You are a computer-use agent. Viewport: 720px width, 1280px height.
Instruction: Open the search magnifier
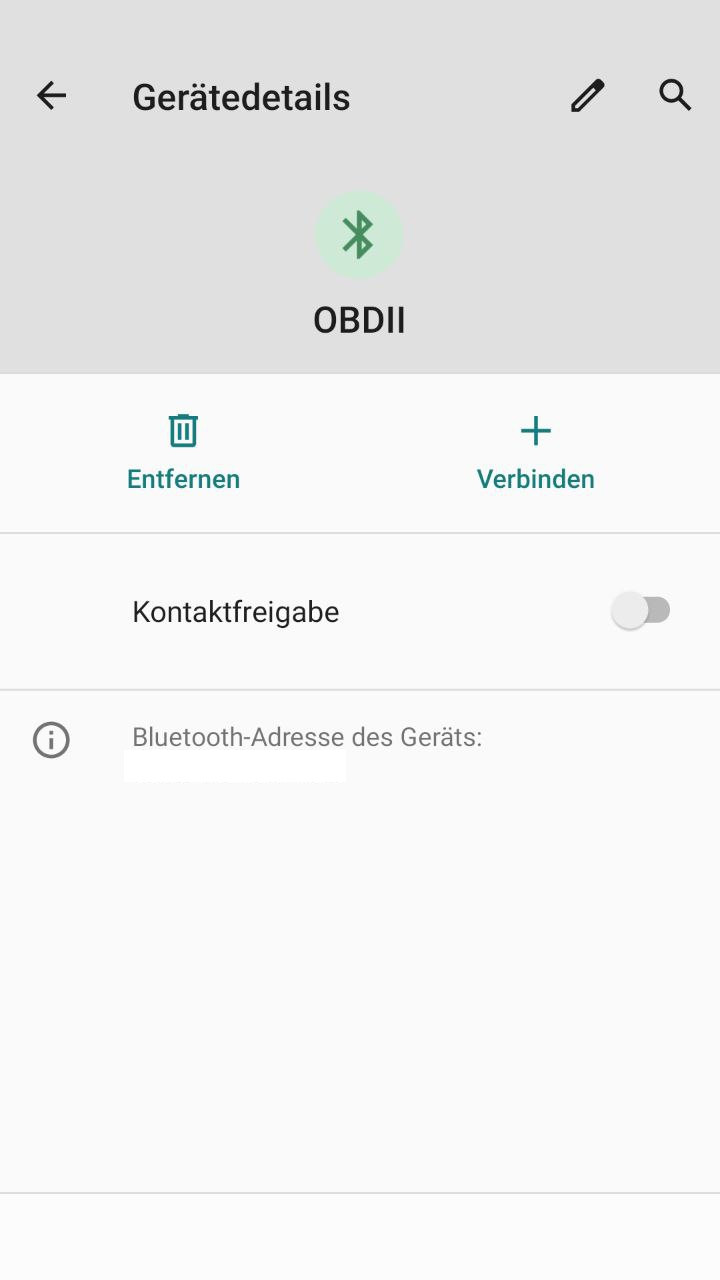675,96
